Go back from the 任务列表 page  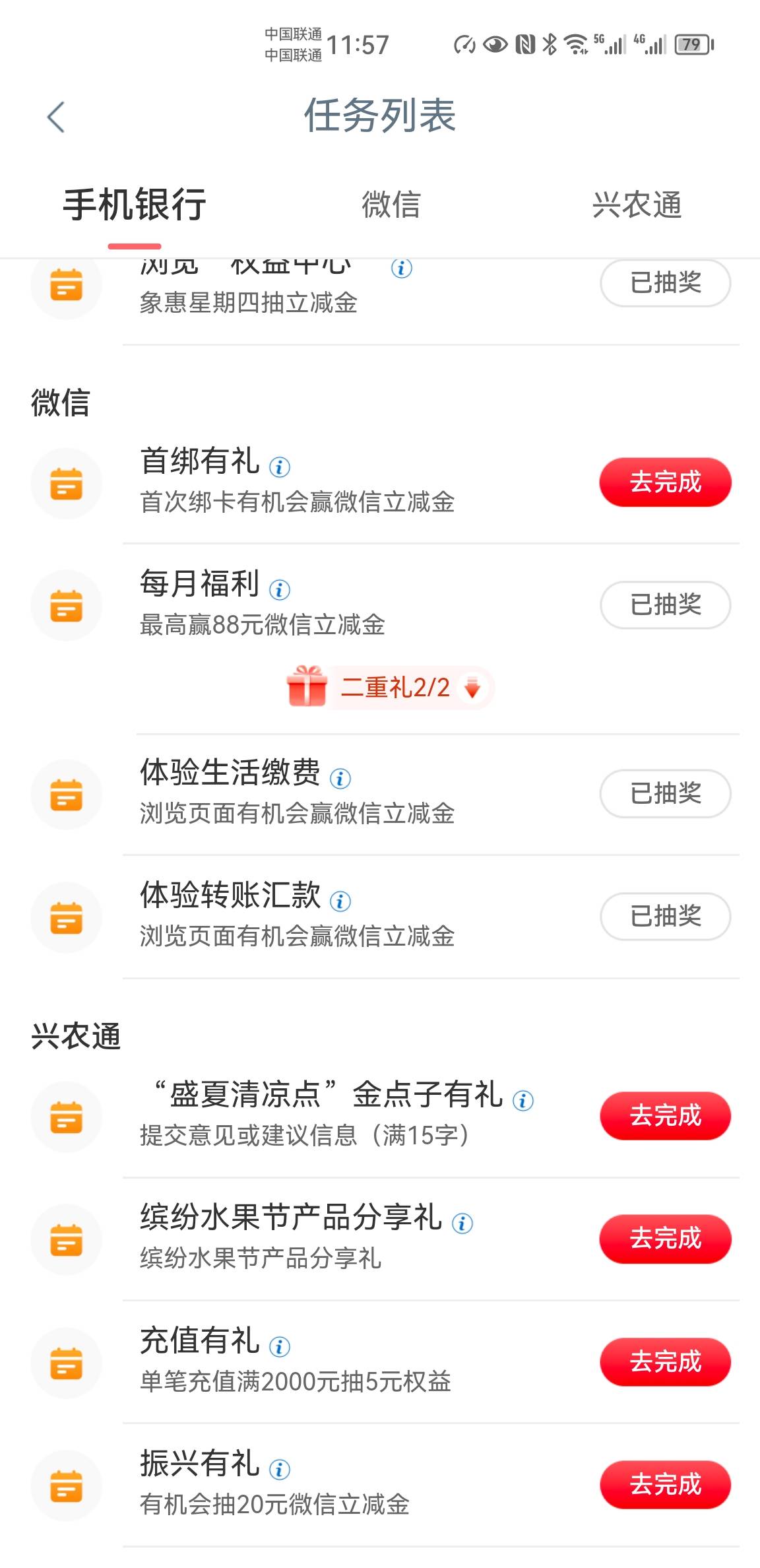56,117
